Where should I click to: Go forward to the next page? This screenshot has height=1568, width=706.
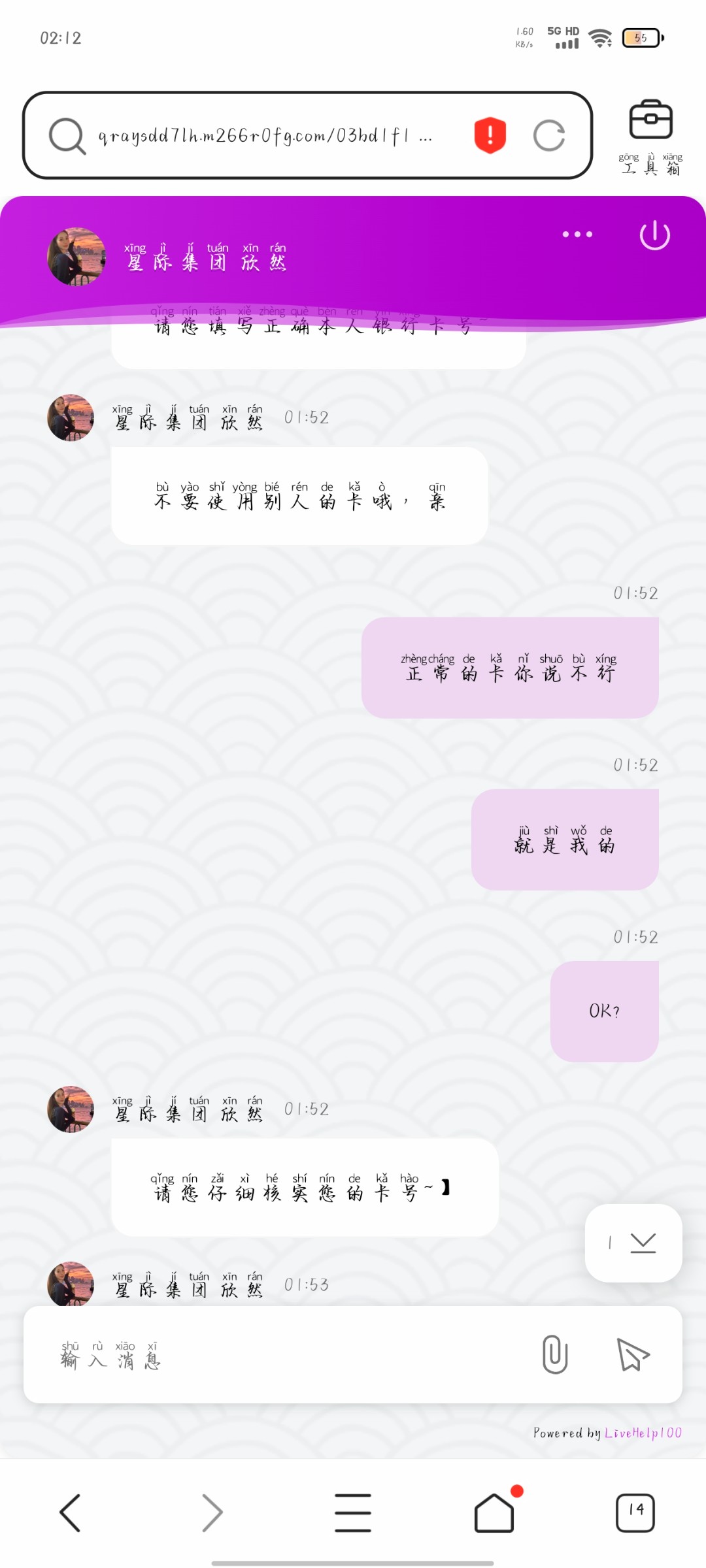pos(212,1512)
